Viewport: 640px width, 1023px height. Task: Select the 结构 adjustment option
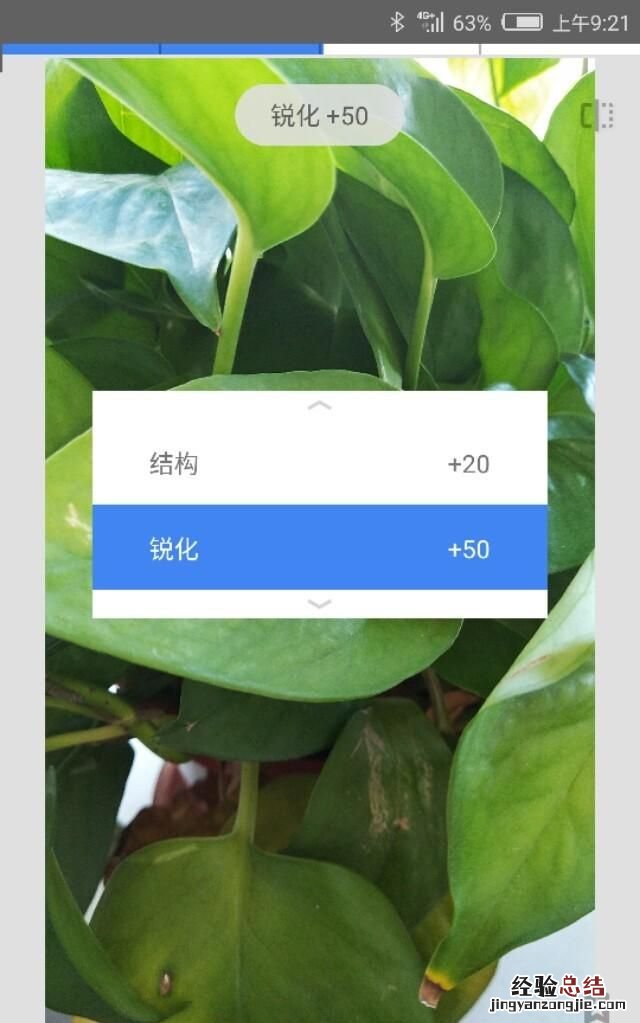coord(319,464)
